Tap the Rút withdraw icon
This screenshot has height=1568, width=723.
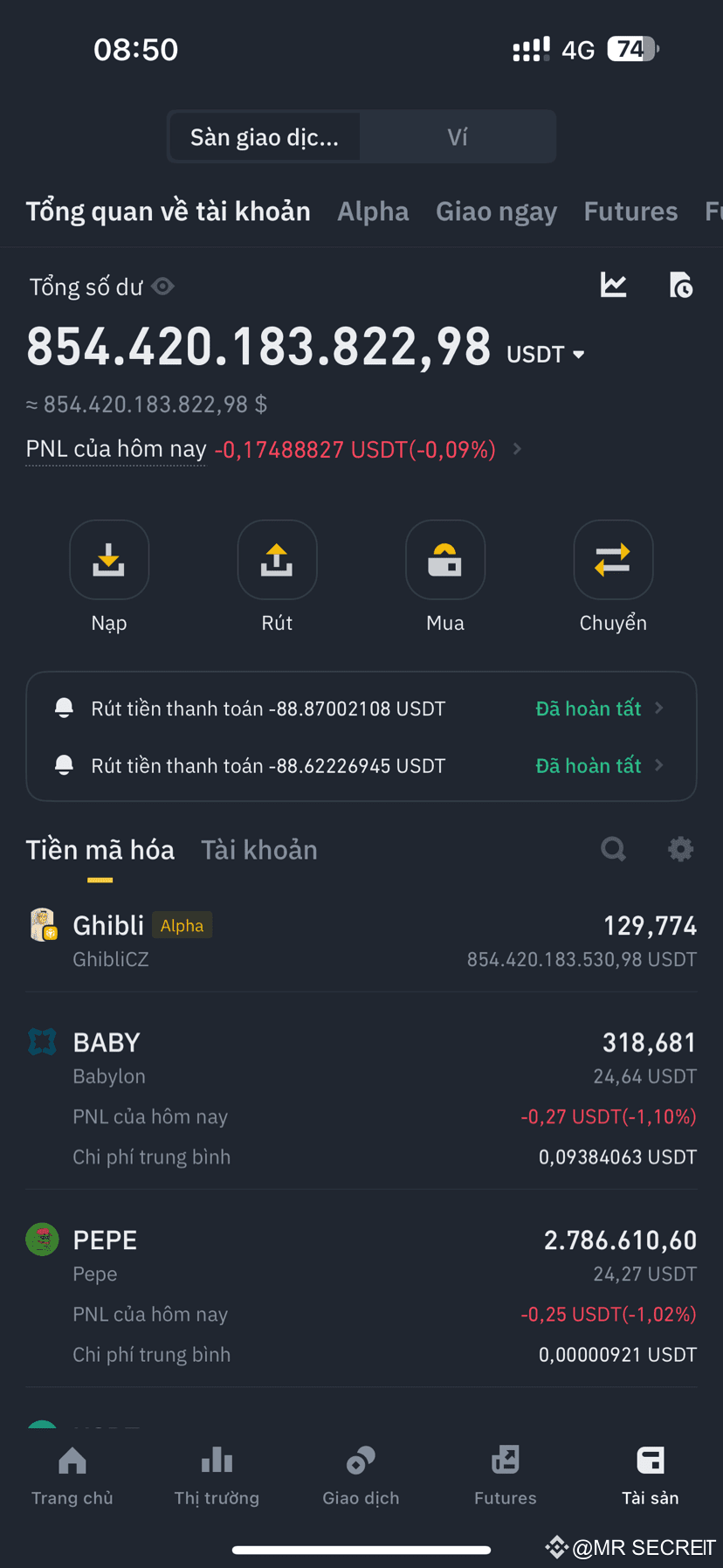click(277, 559)
